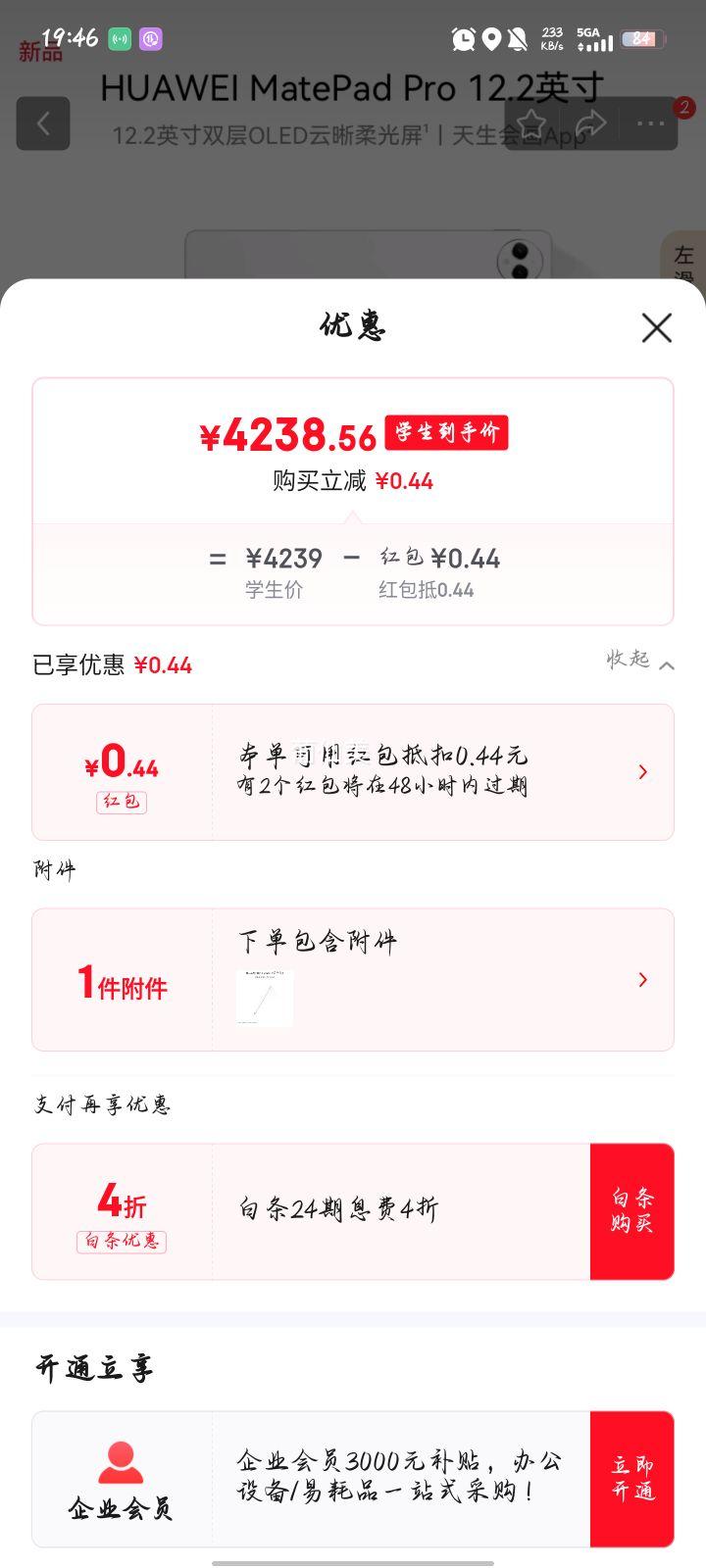Open the ¥0.44 红包 coupon details

pyautogui.click(x=353, y=772)
